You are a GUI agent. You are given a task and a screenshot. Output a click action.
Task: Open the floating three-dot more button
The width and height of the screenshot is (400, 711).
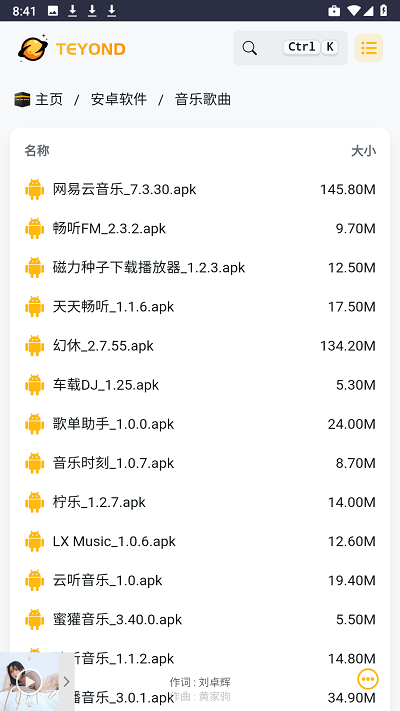[368, 679]
